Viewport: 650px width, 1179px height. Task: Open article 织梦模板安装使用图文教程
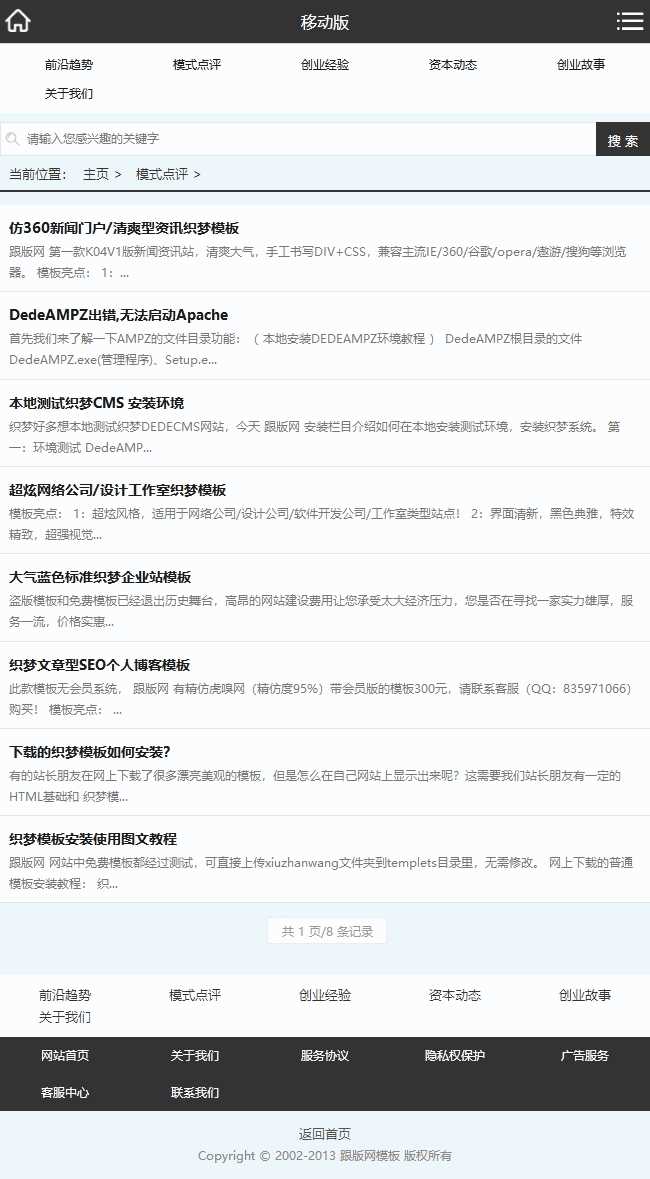pyautogui.click(x=93, y=839)
